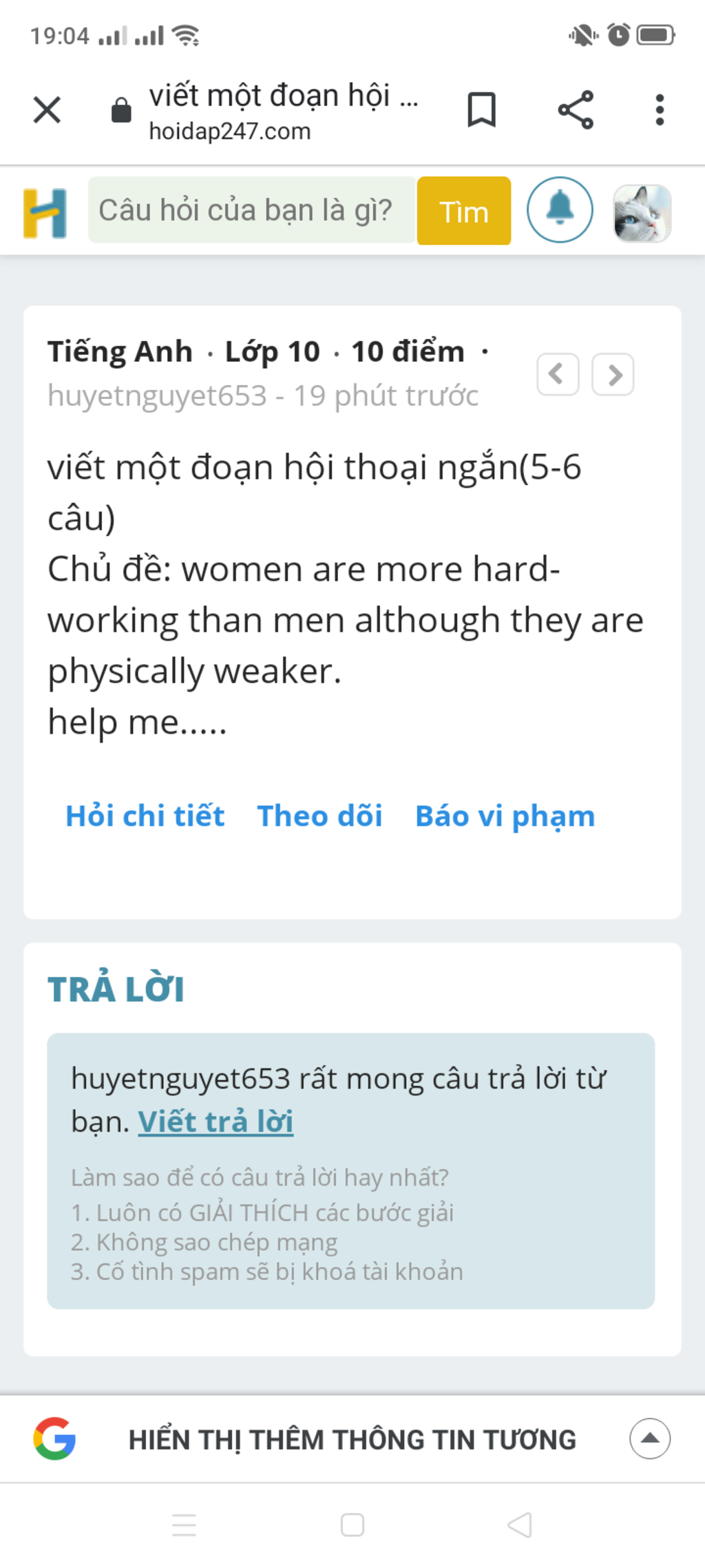Tap the system home button
The width and height of the screenshot is (705, 1568).
pos(352,1525)
